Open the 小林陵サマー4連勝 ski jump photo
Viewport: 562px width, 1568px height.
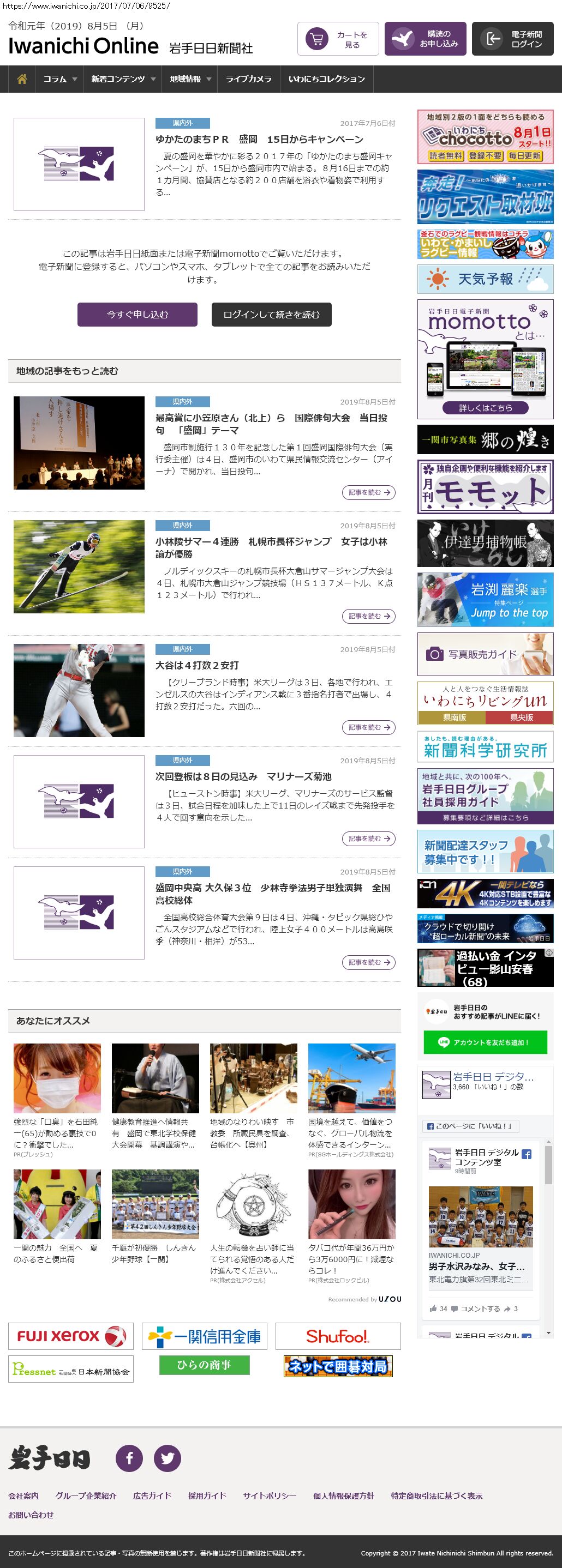click(x=79, y=566)
